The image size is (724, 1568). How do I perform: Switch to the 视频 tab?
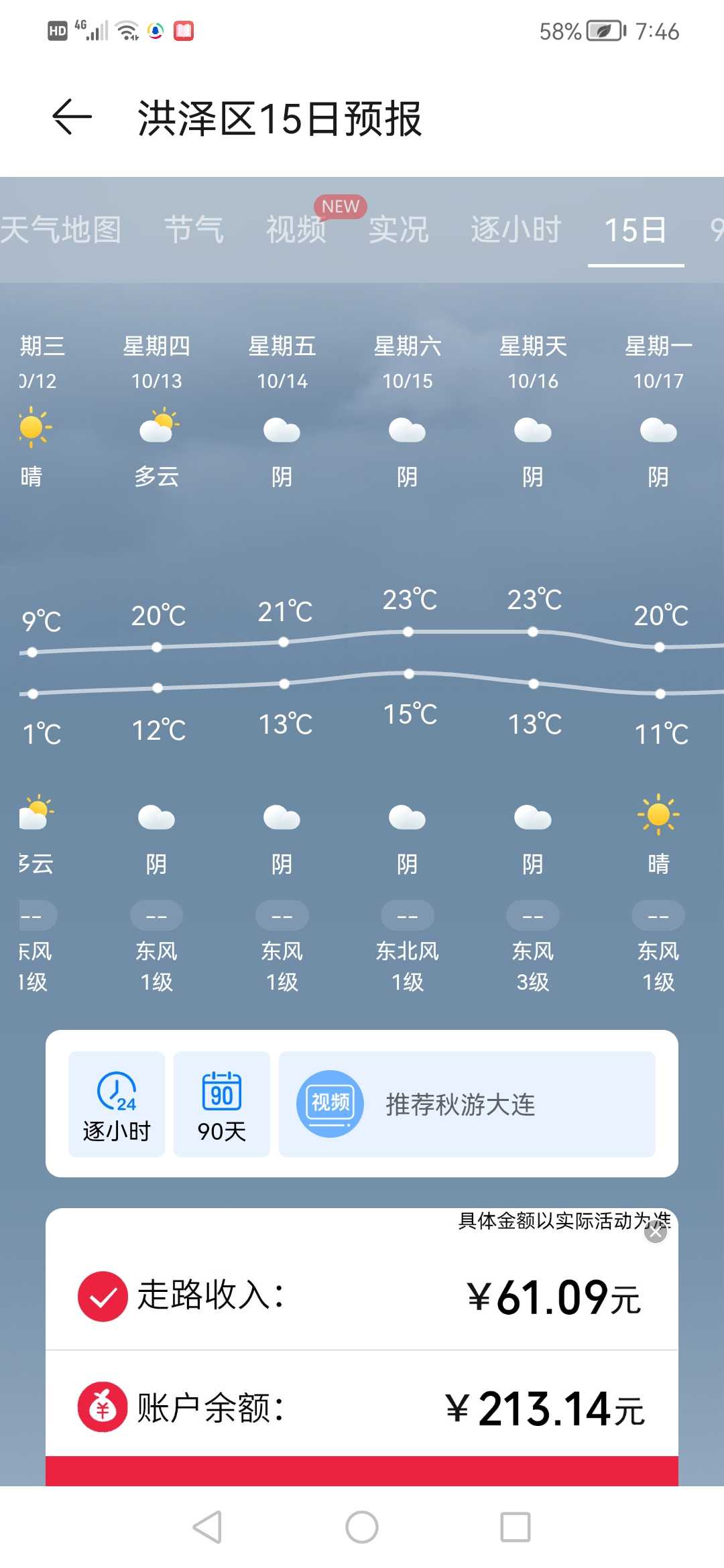(x=296, y=230)
